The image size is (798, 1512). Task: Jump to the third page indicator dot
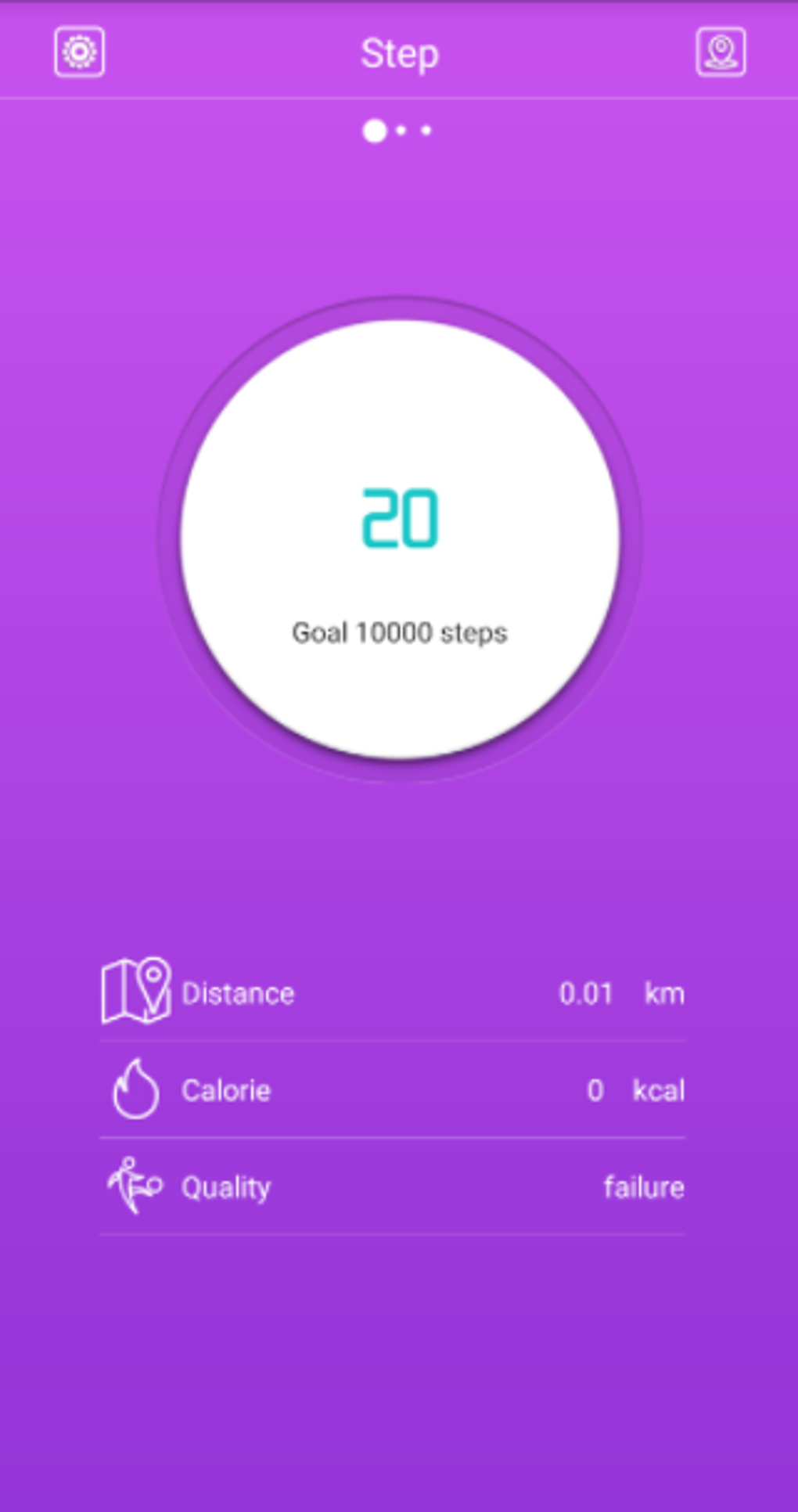click(x=426, y=131)
